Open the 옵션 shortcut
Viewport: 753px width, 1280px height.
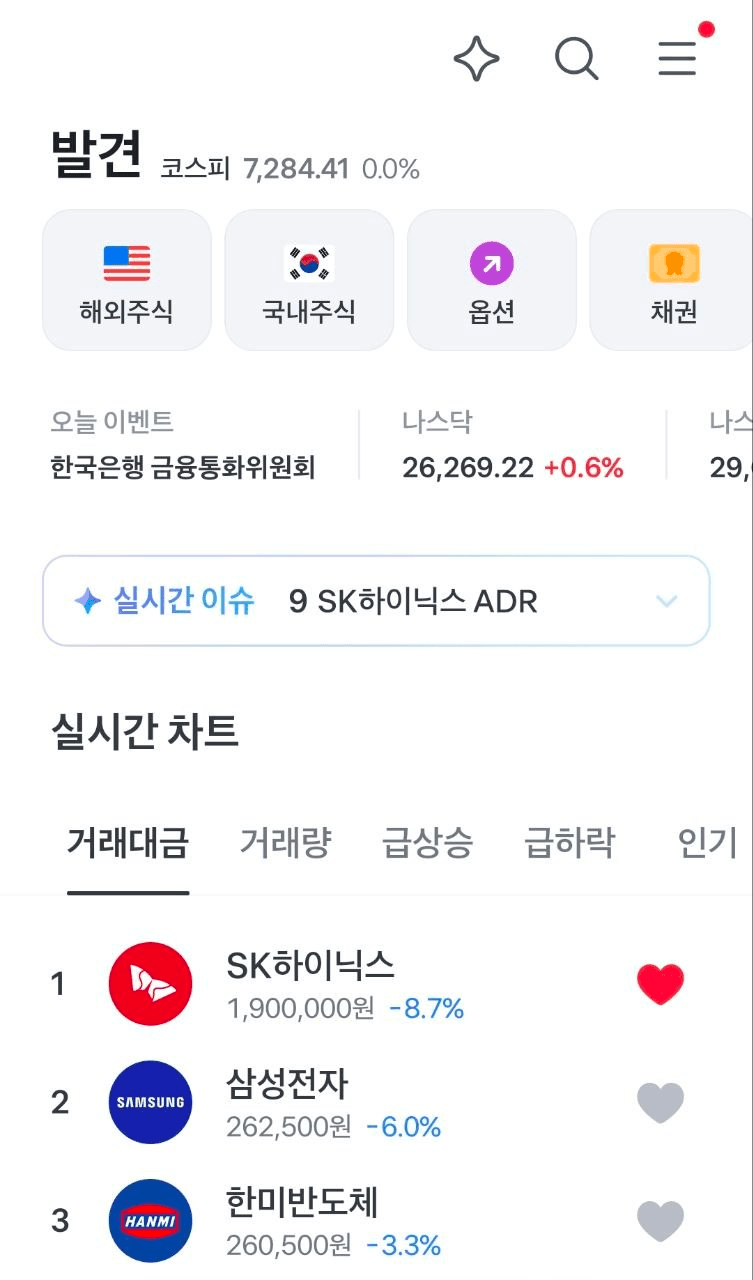pyautogui.click(x=492, y=280)
